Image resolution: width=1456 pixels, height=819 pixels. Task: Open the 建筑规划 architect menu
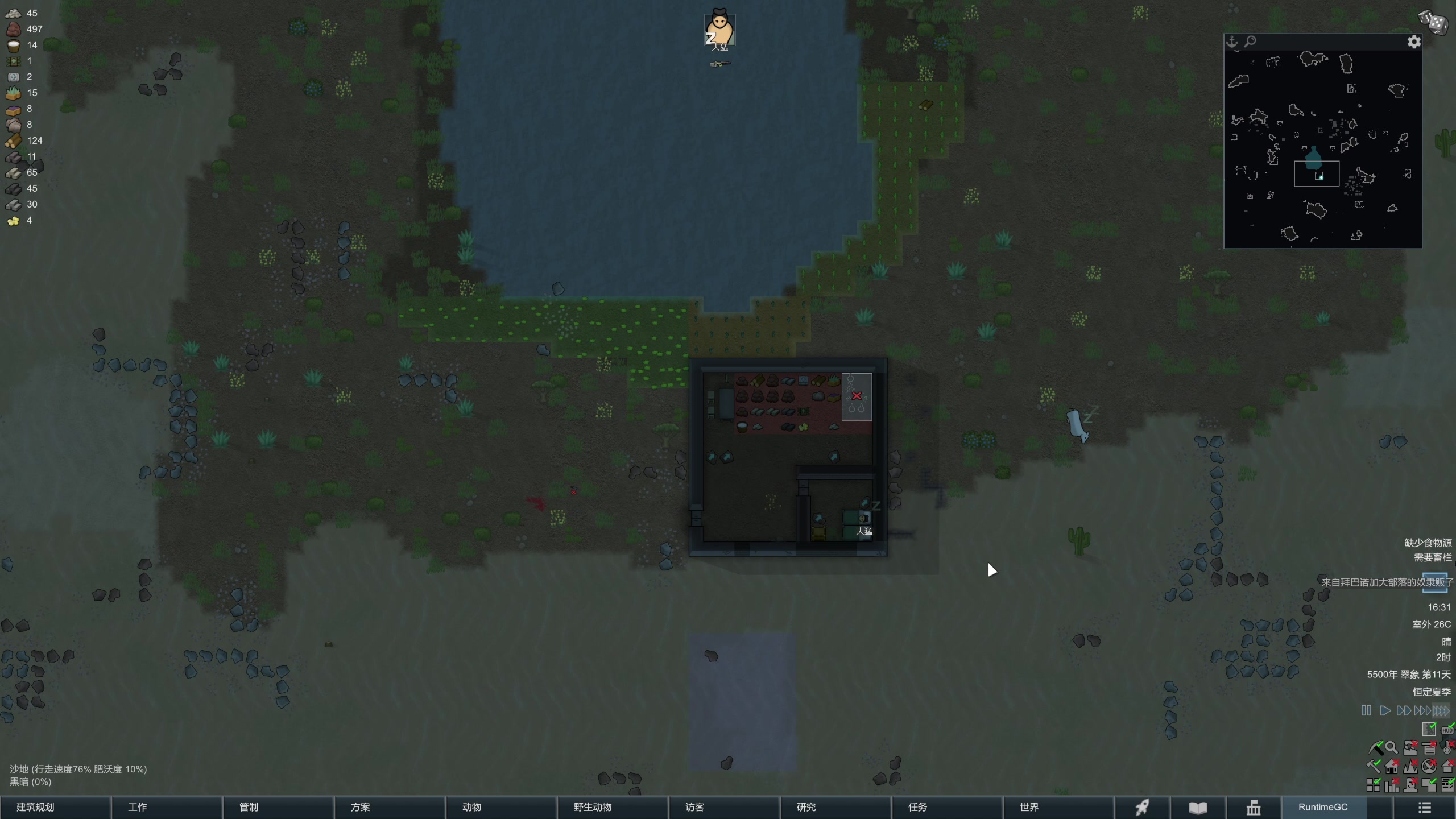35,807
